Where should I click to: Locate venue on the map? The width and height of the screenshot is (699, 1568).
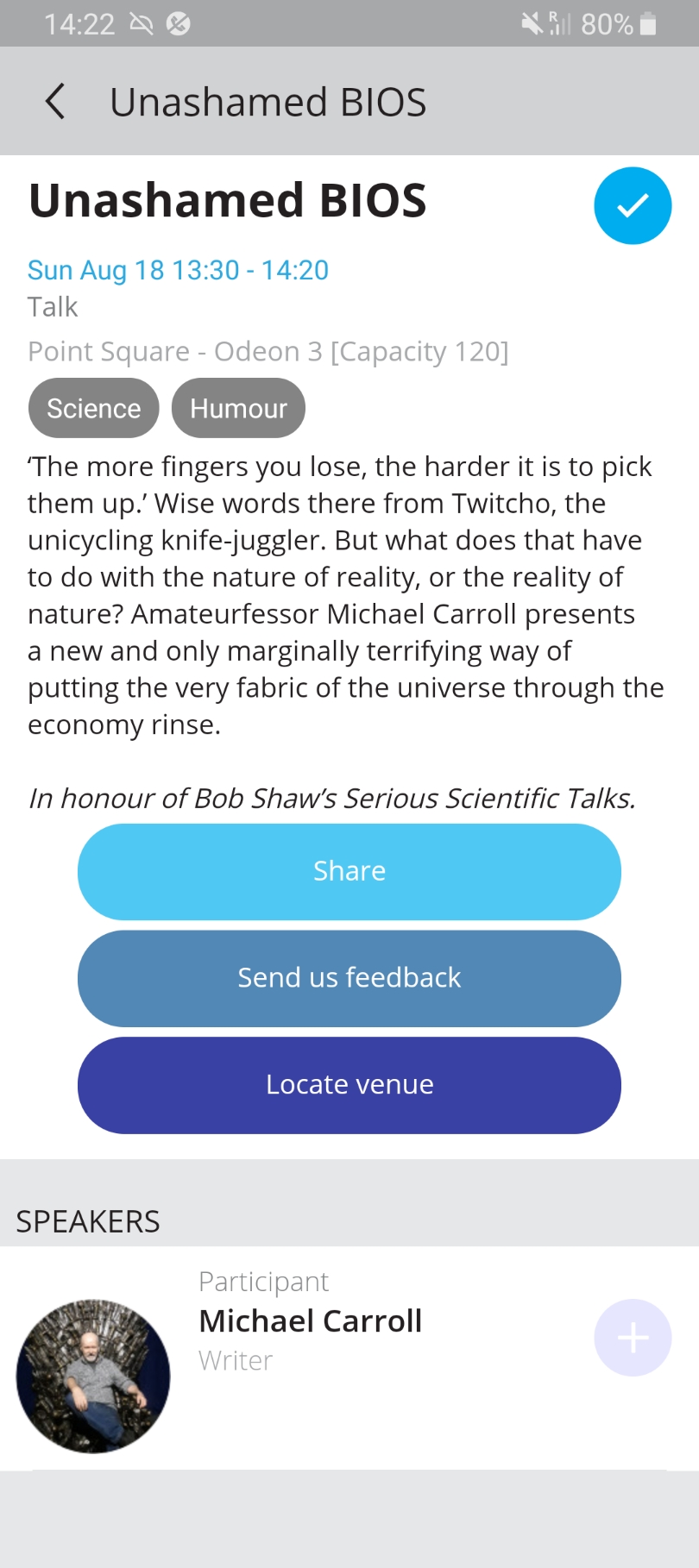[349, 1085]
